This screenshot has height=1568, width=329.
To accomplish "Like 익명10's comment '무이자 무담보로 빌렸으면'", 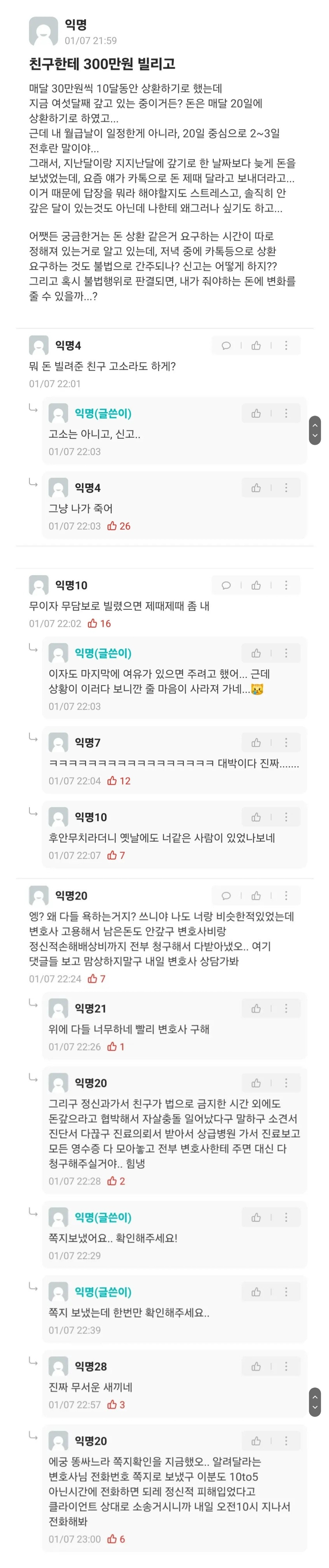I will coord(256,585).
